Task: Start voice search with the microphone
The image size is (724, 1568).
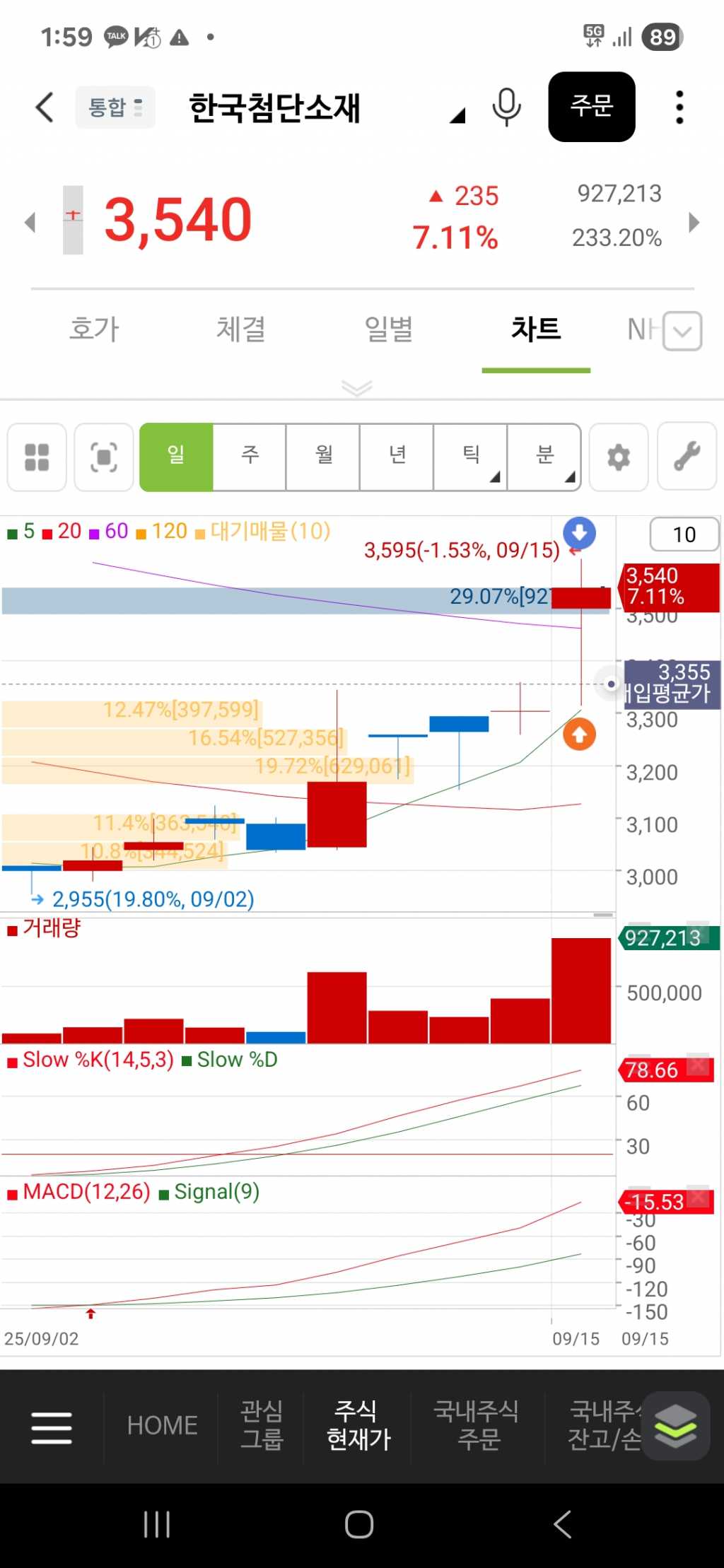Action: pyautogui.click(x=506, y=107)
